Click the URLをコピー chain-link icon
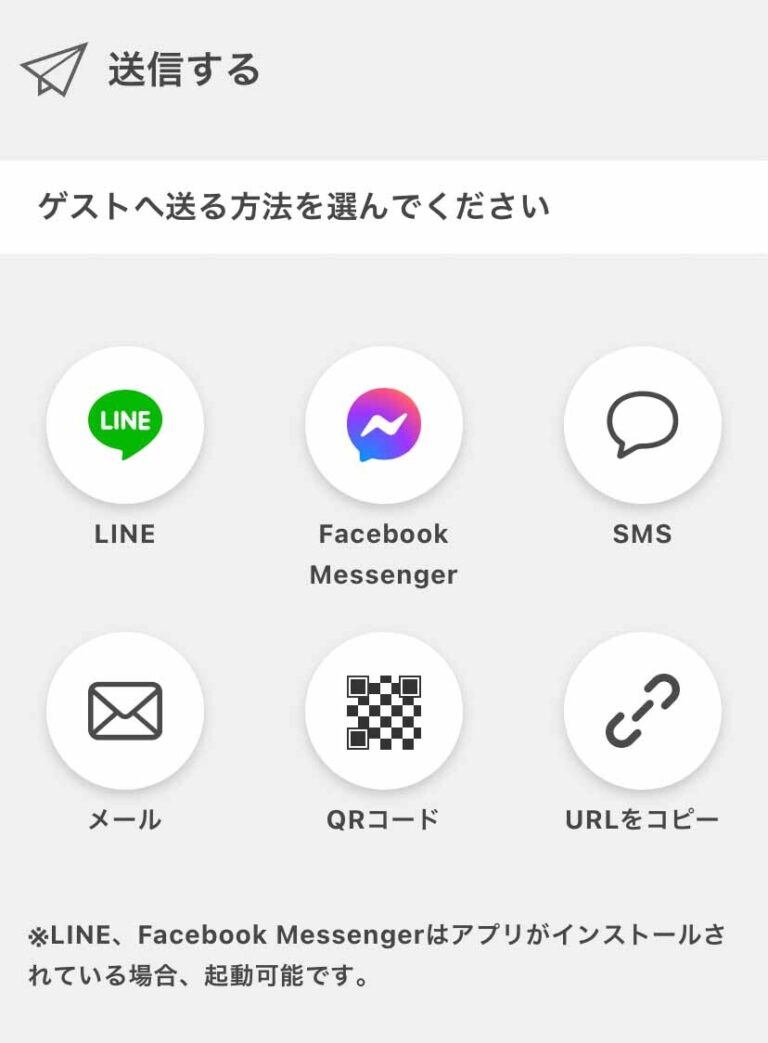This screenshot has height=1043, width=768. point(640,709)
